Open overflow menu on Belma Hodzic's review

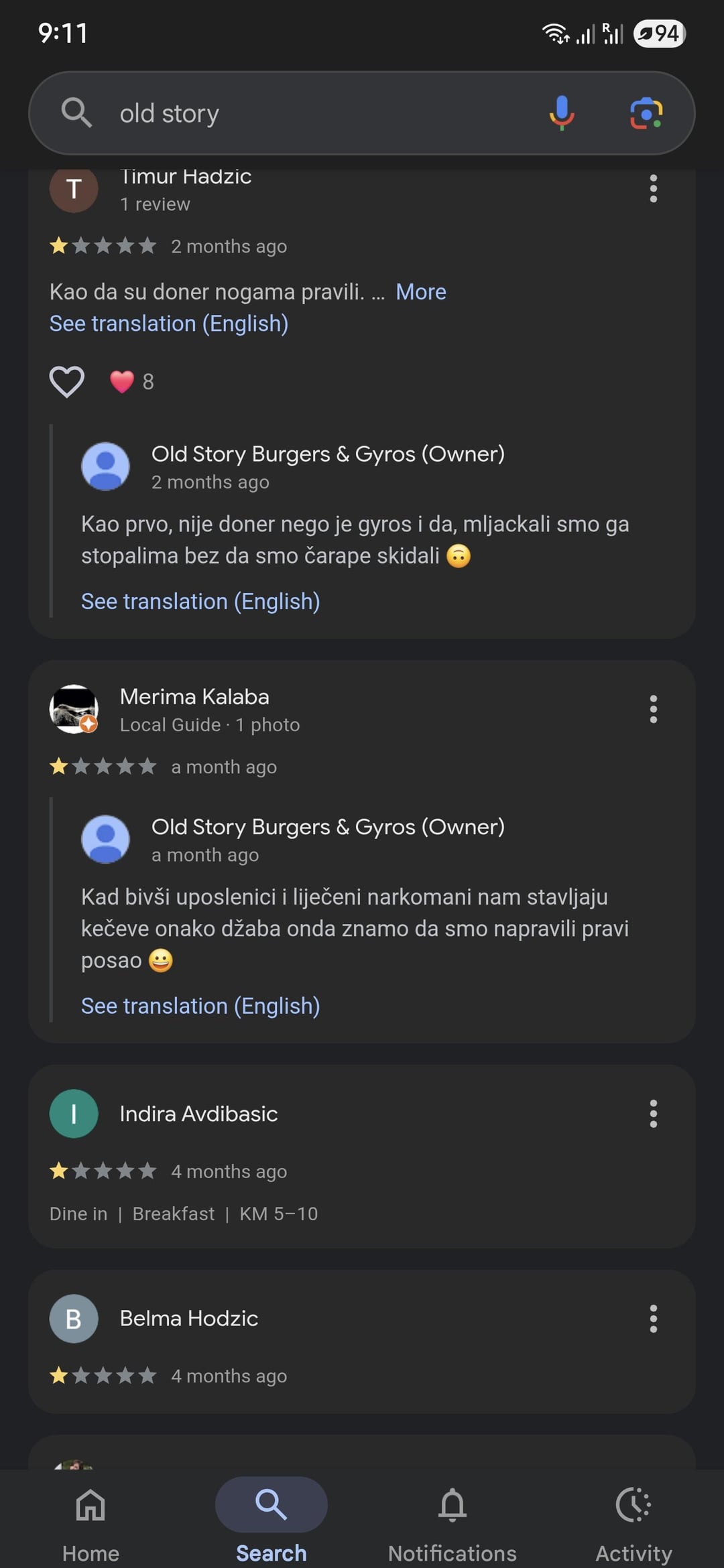pos(653,1319)
